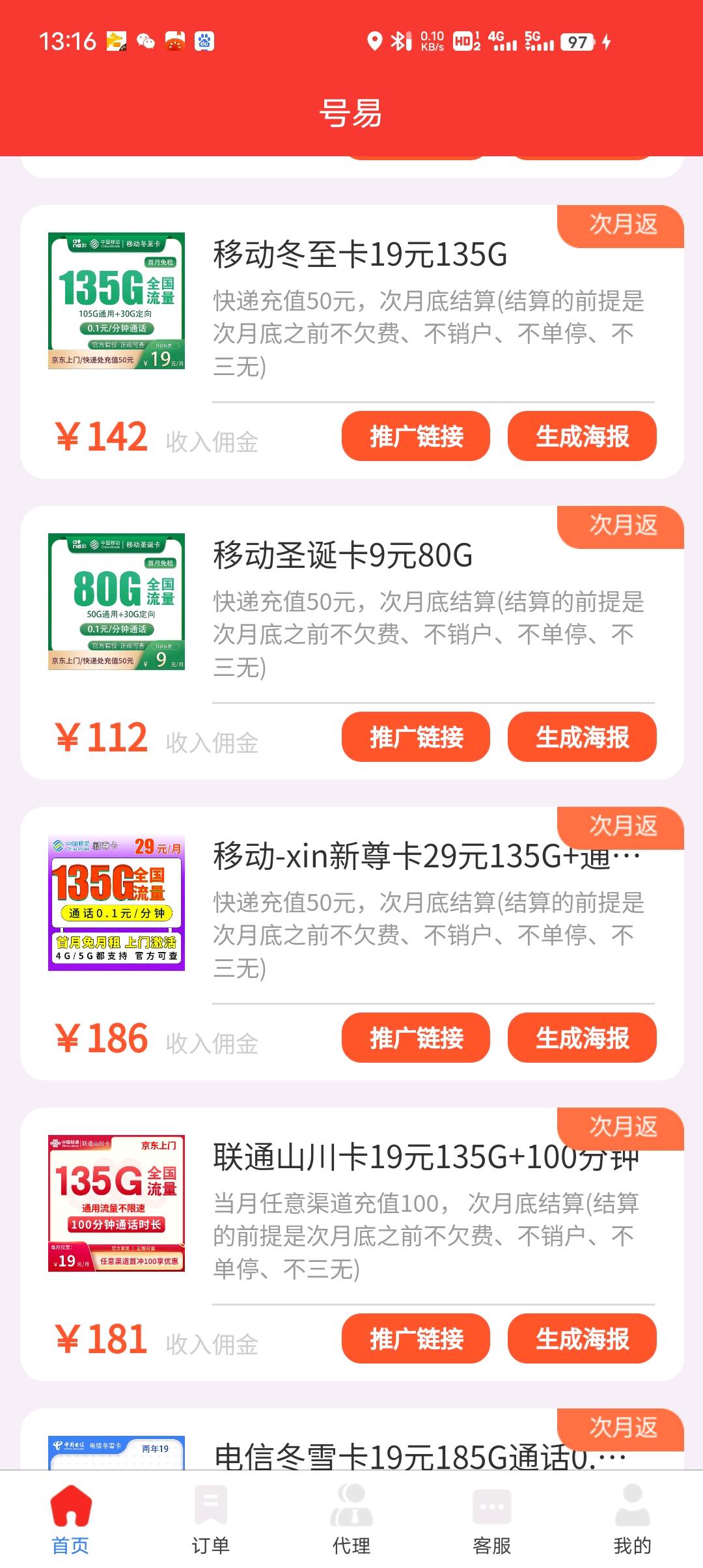Image resolution: width=703 pixels, height=1568 pixels.
Task: Get promo link for 移动圣诞卡9元80G
Action: coord(415,737)
